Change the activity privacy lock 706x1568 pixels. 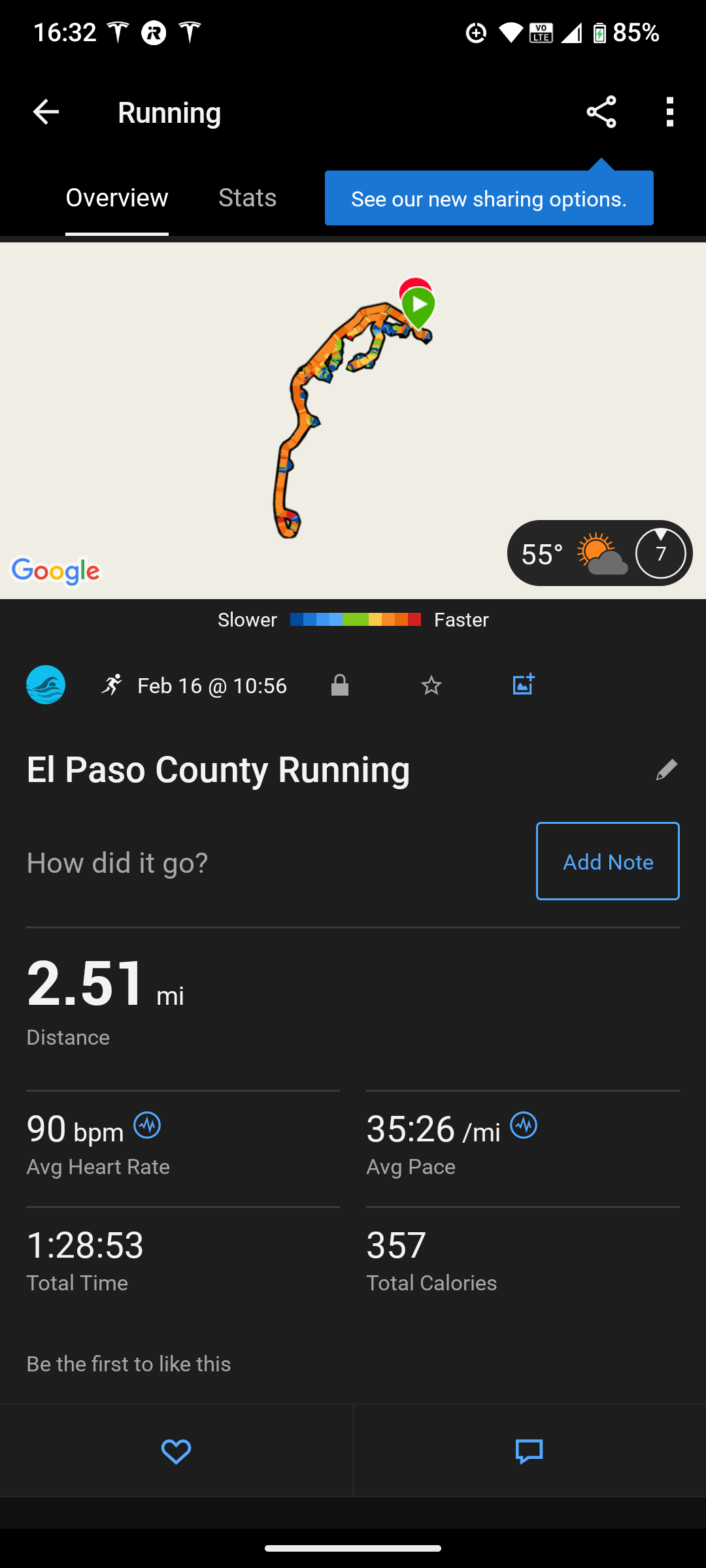(x=340, y=685)
